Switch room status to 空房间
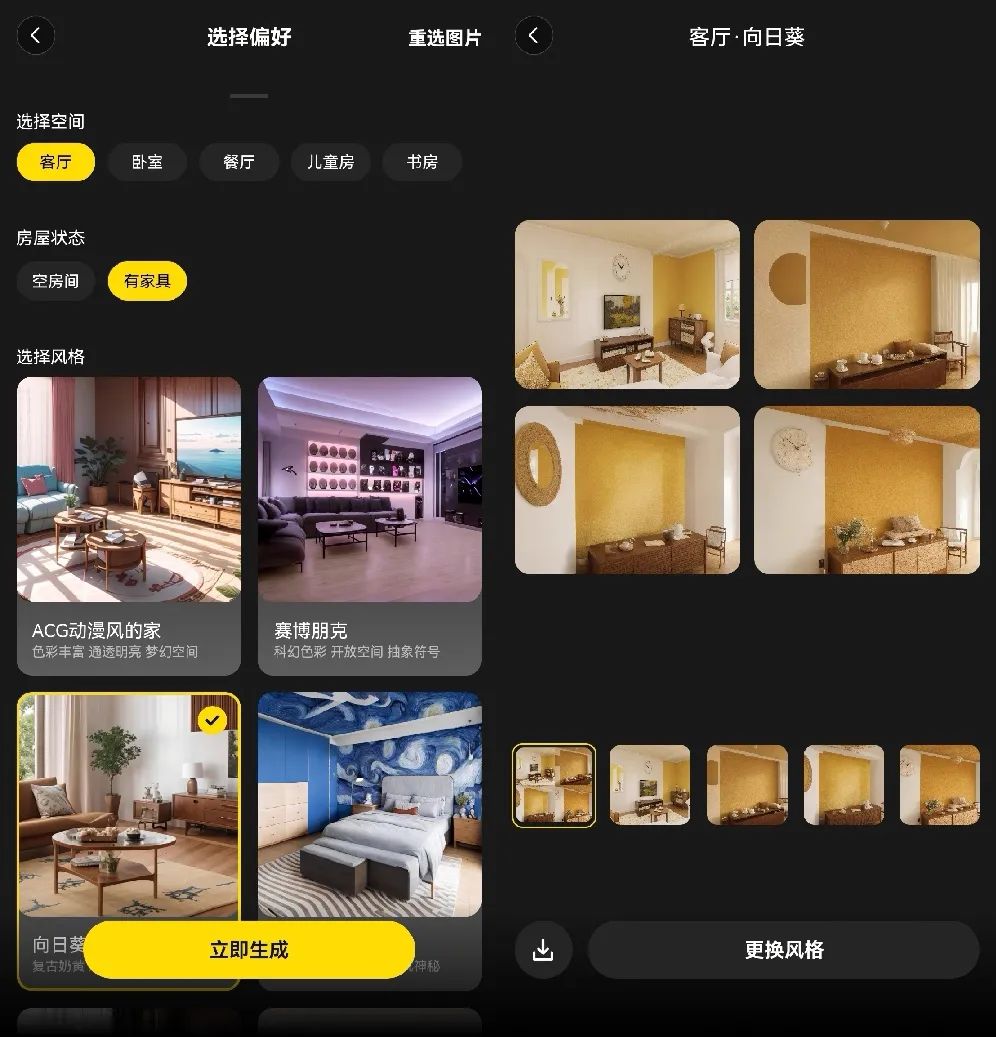The image size is (996, 1037). point(55,281)
